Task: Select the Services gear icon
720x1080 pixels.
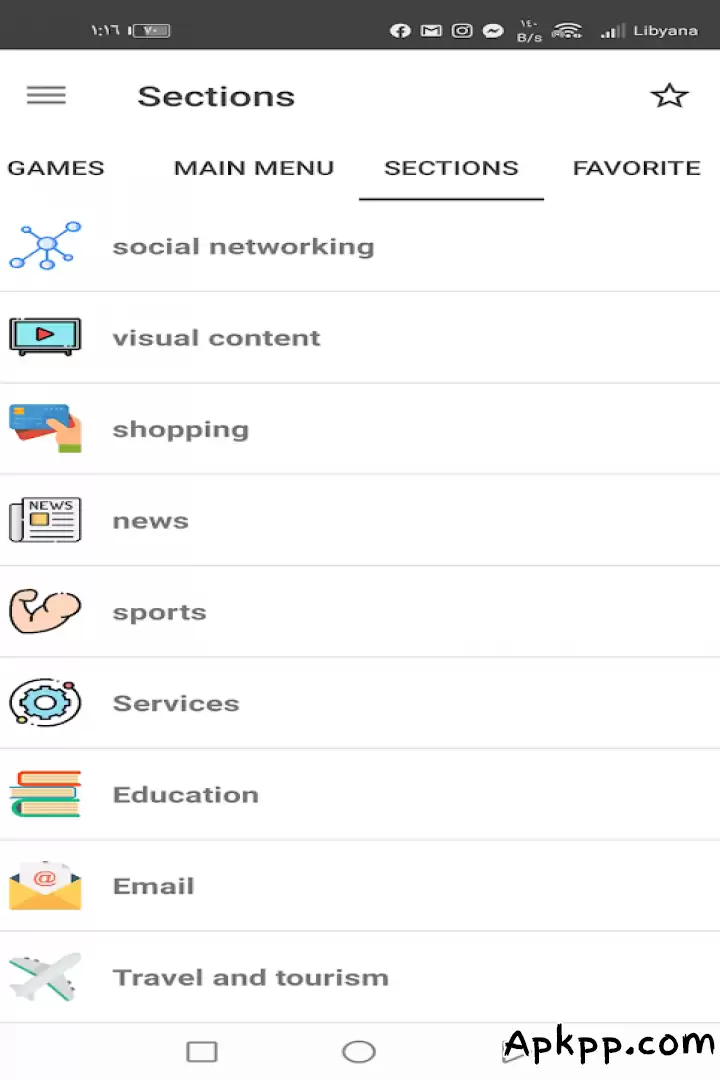Action: click(45, 702)
